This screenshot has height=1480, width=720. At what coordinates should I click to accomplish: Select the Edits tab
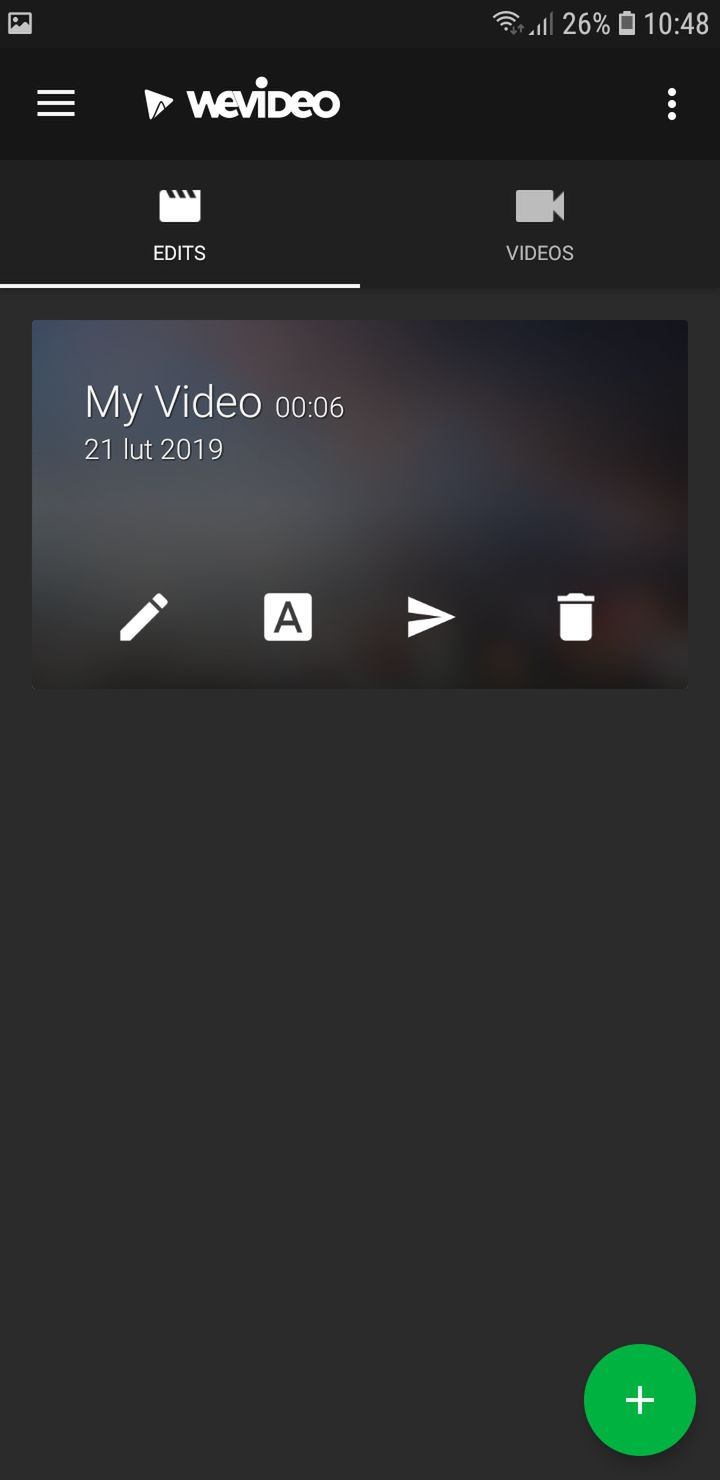click(x=180, y=226)
